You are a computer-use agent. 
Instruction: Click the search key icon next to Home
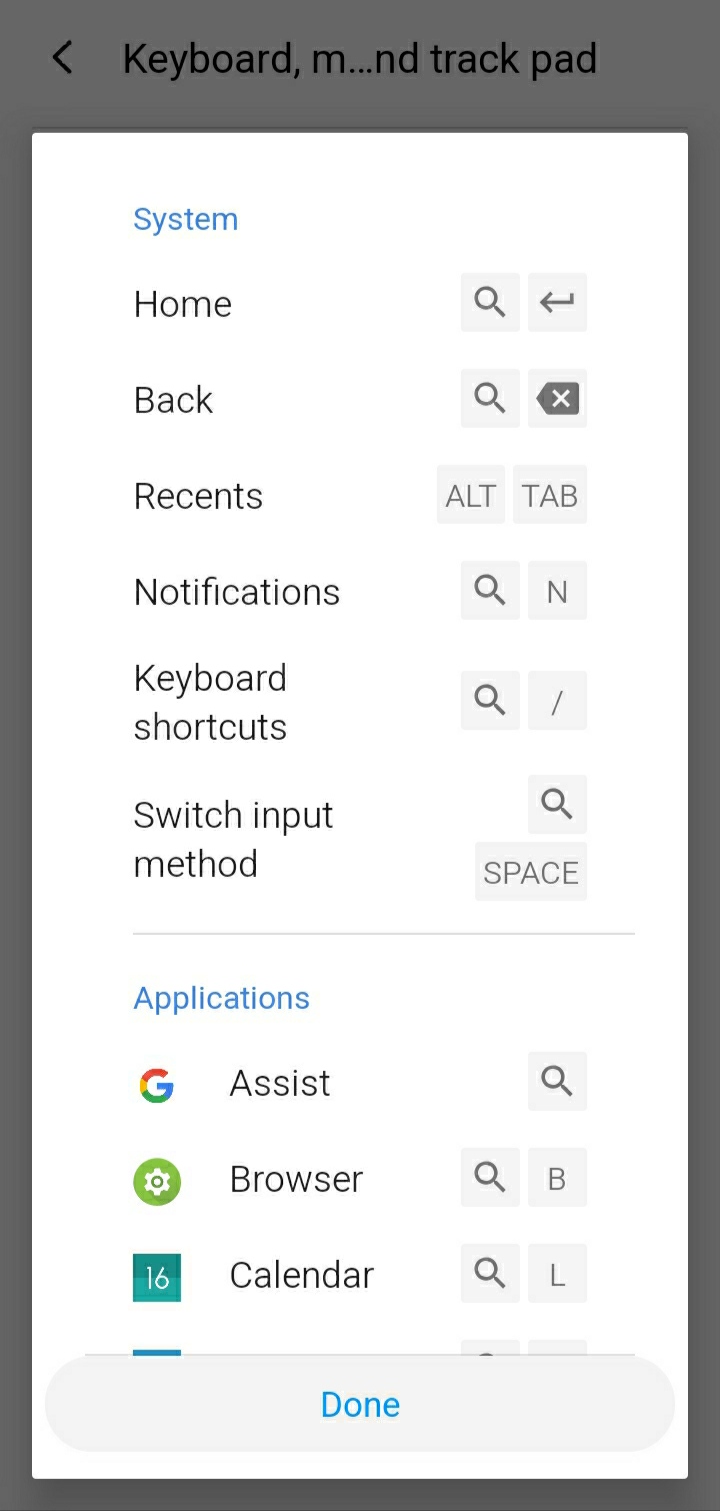pos(490,302)
